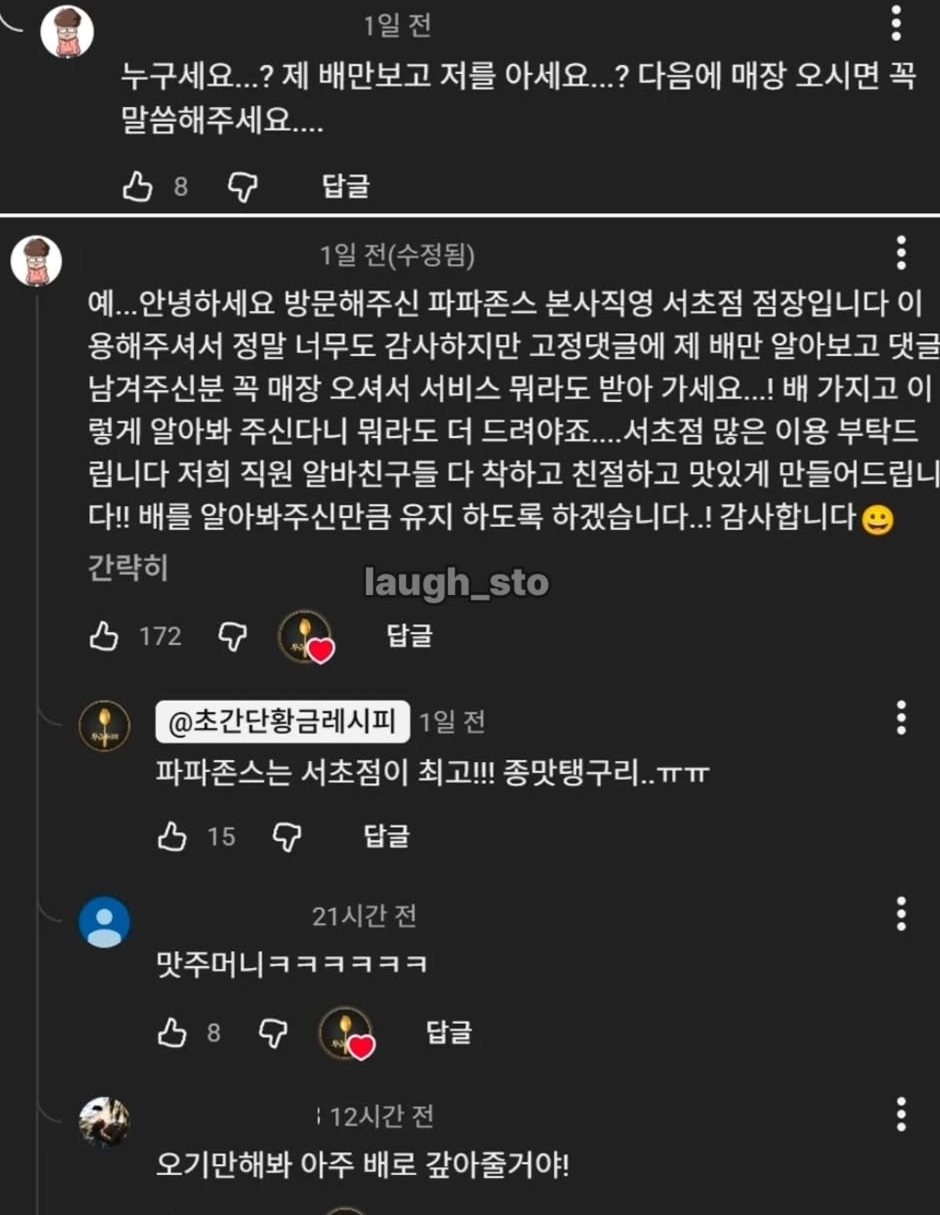
Task: Dislike the 파파존스는 서초점이 최고 reply
Action: (x=287, y=836)
